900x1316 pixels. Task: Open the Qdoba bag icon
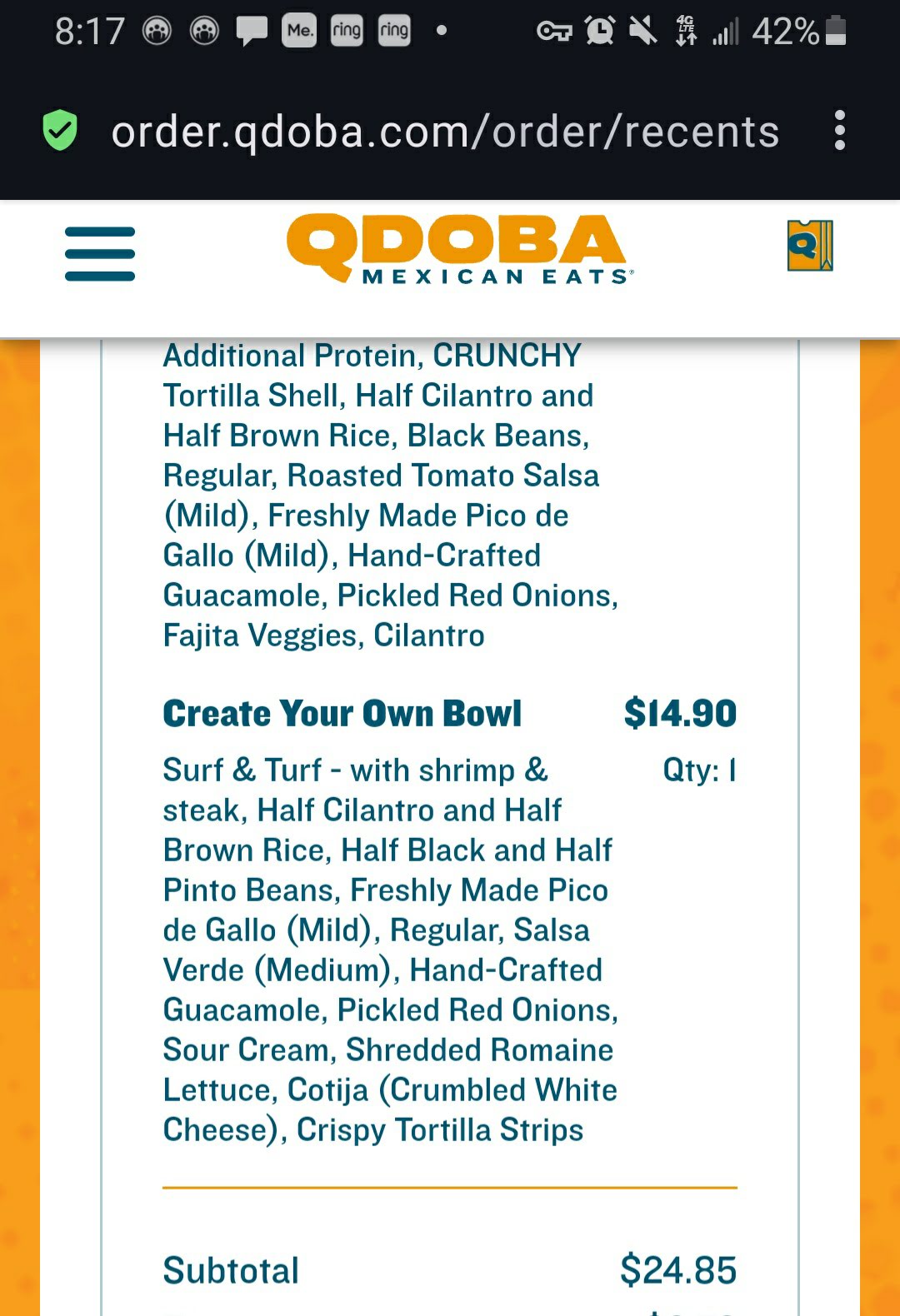click(809, 246)
